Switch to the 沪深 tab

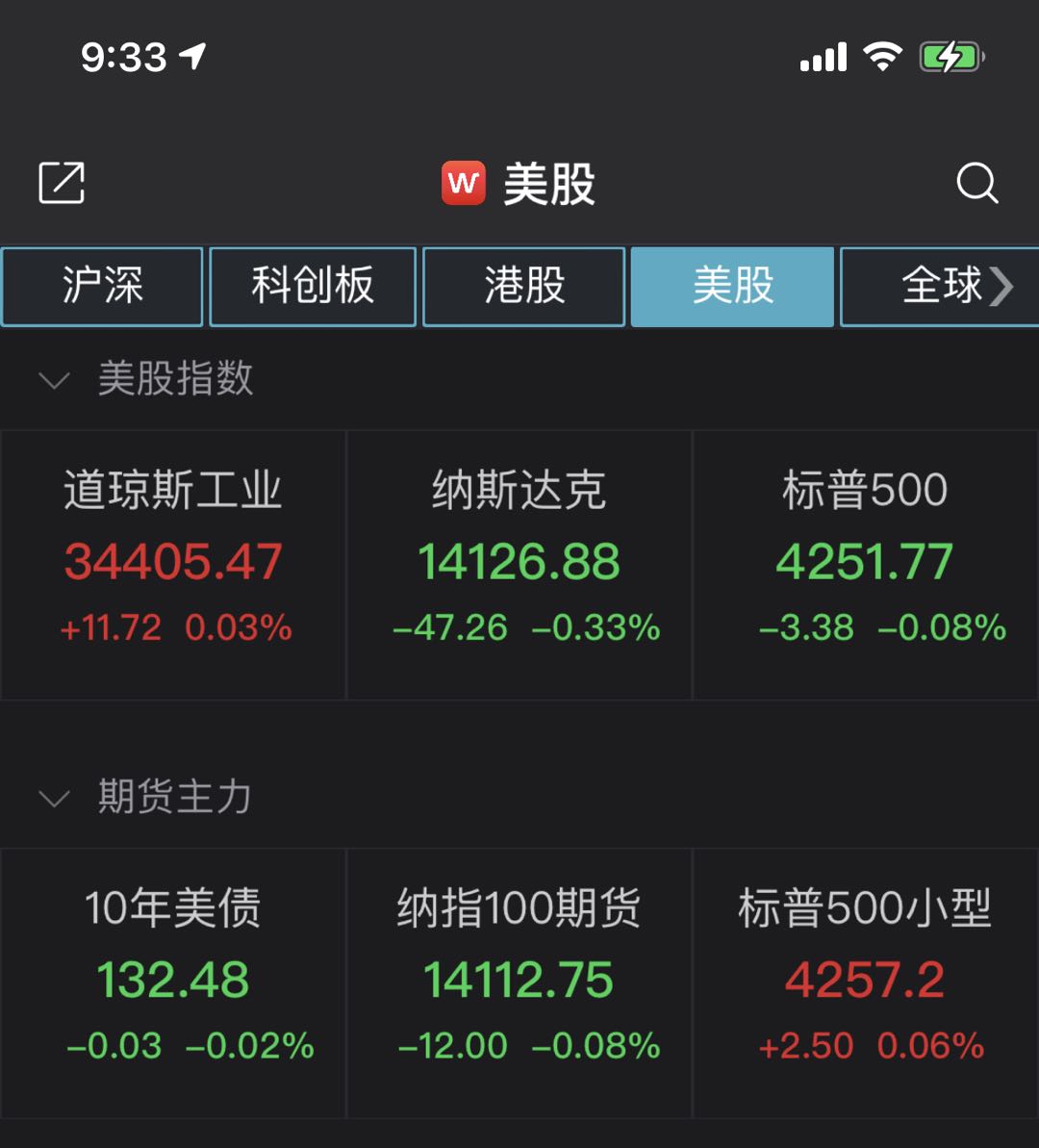[x=102, y=287]
